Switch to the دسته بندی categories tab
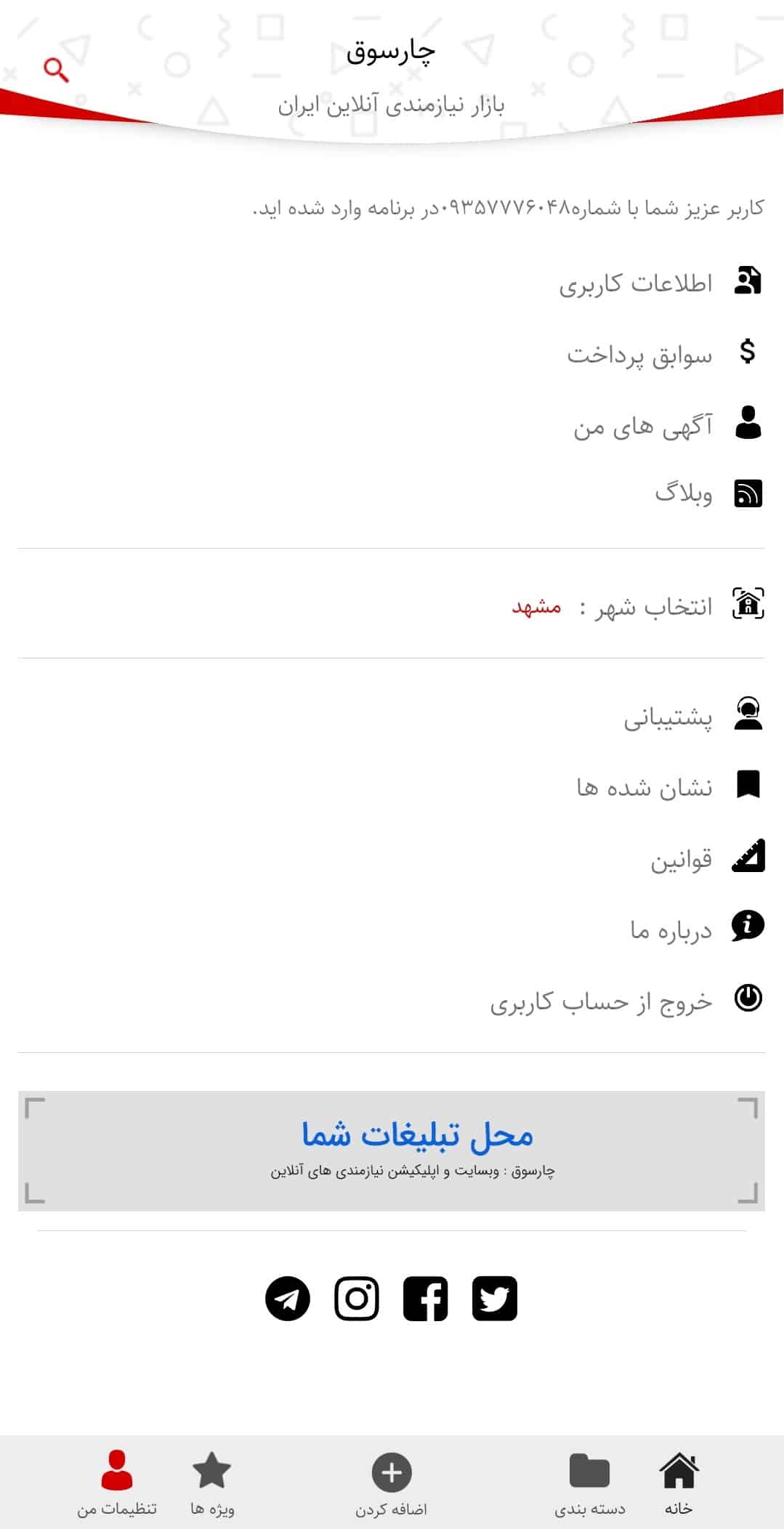This screenshot has height=1529, width=784. (590, 1484)
